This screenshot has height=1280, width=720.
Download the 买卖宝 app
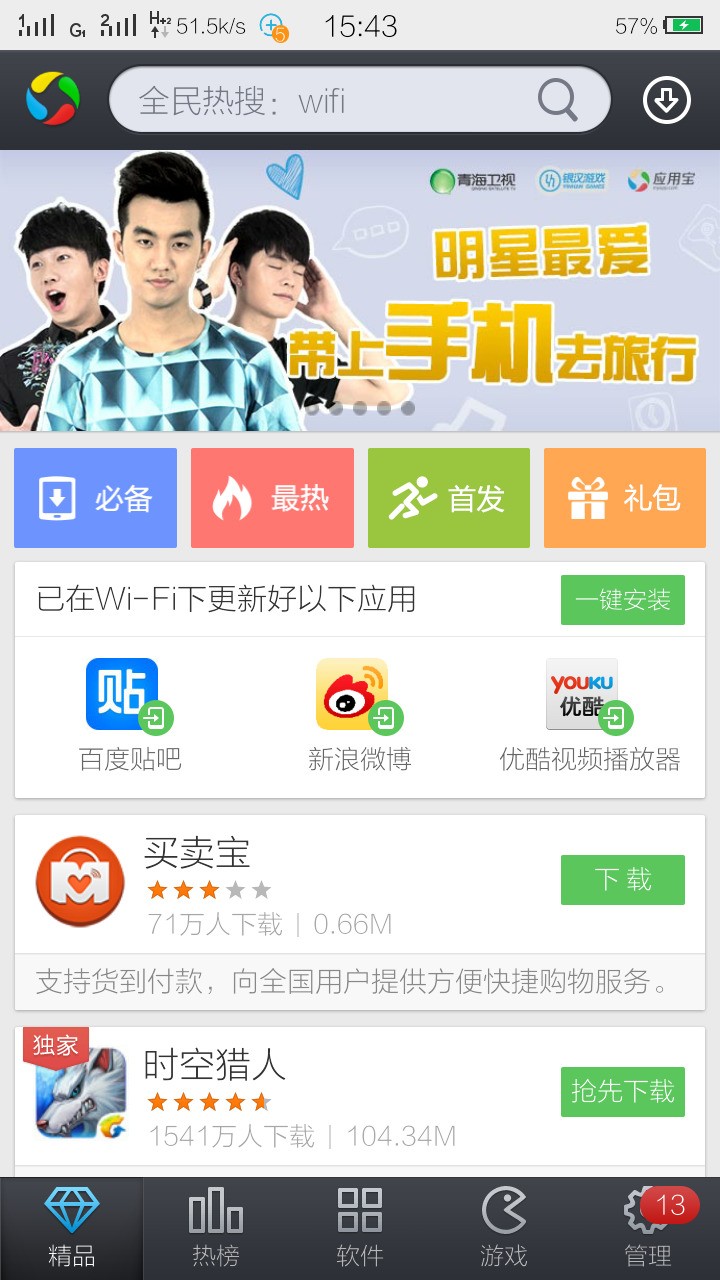622,880
